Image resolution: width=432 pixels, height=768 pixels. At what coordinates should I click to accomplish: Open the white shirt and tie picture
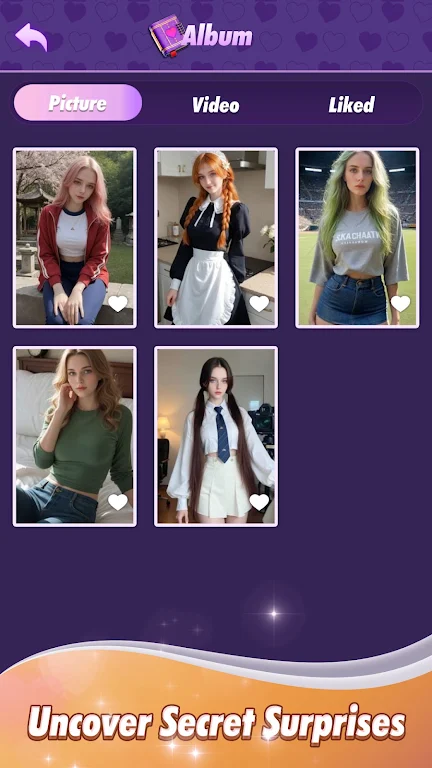coord(216,436)
